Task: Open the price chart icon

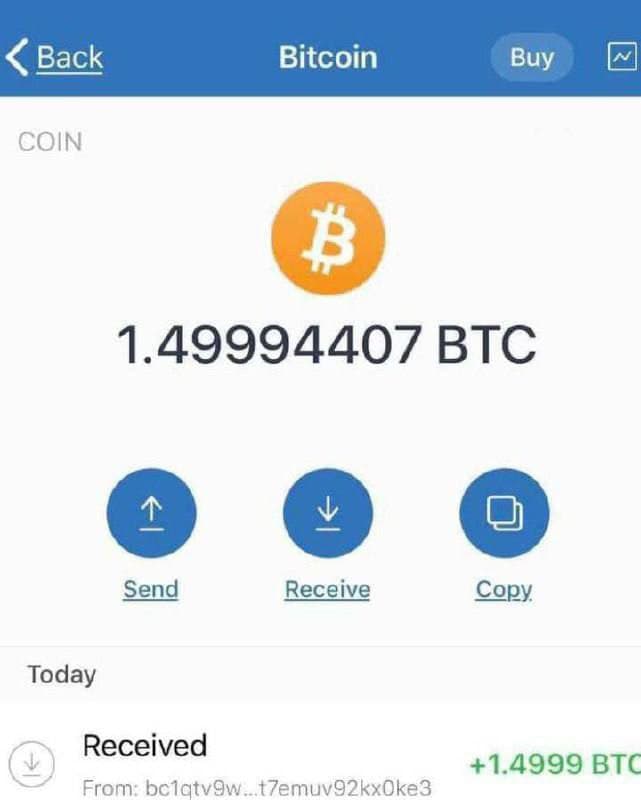Action: tap(620, 57)
